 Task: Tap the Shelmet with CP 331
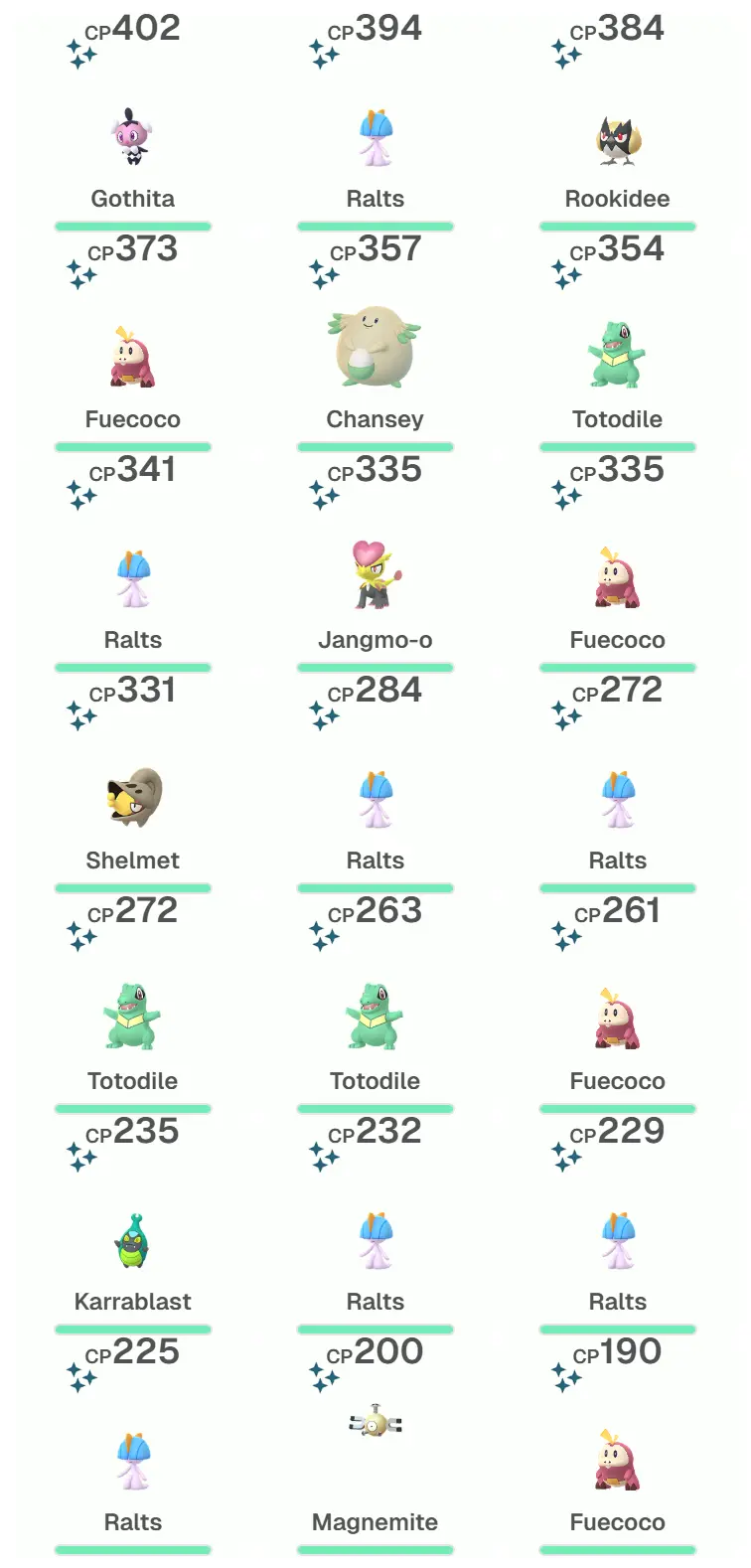(132, 797)
